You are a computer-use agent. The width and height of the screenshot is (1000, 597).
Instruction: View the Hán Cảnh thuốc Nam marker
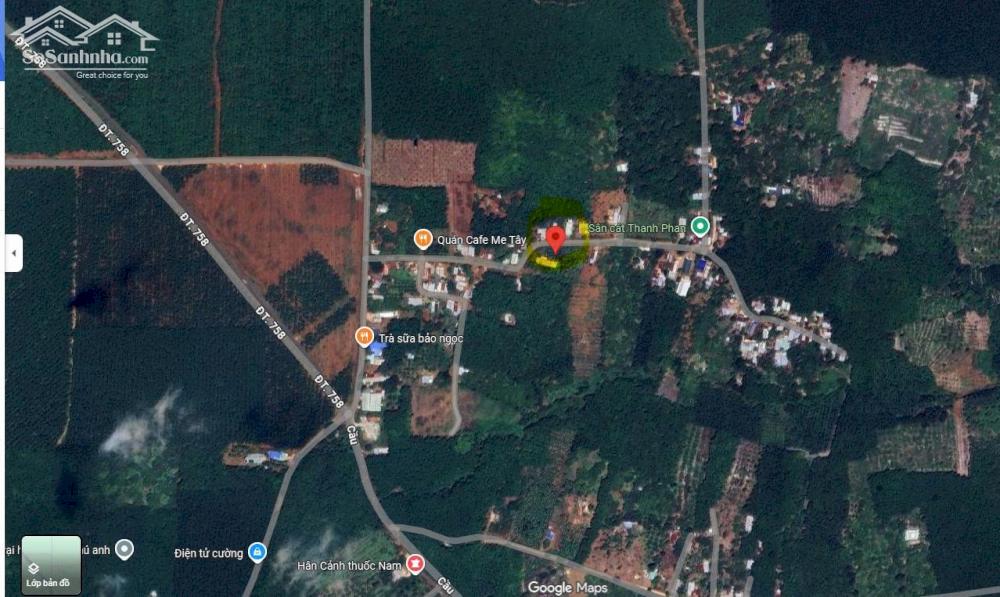(415, 564)
